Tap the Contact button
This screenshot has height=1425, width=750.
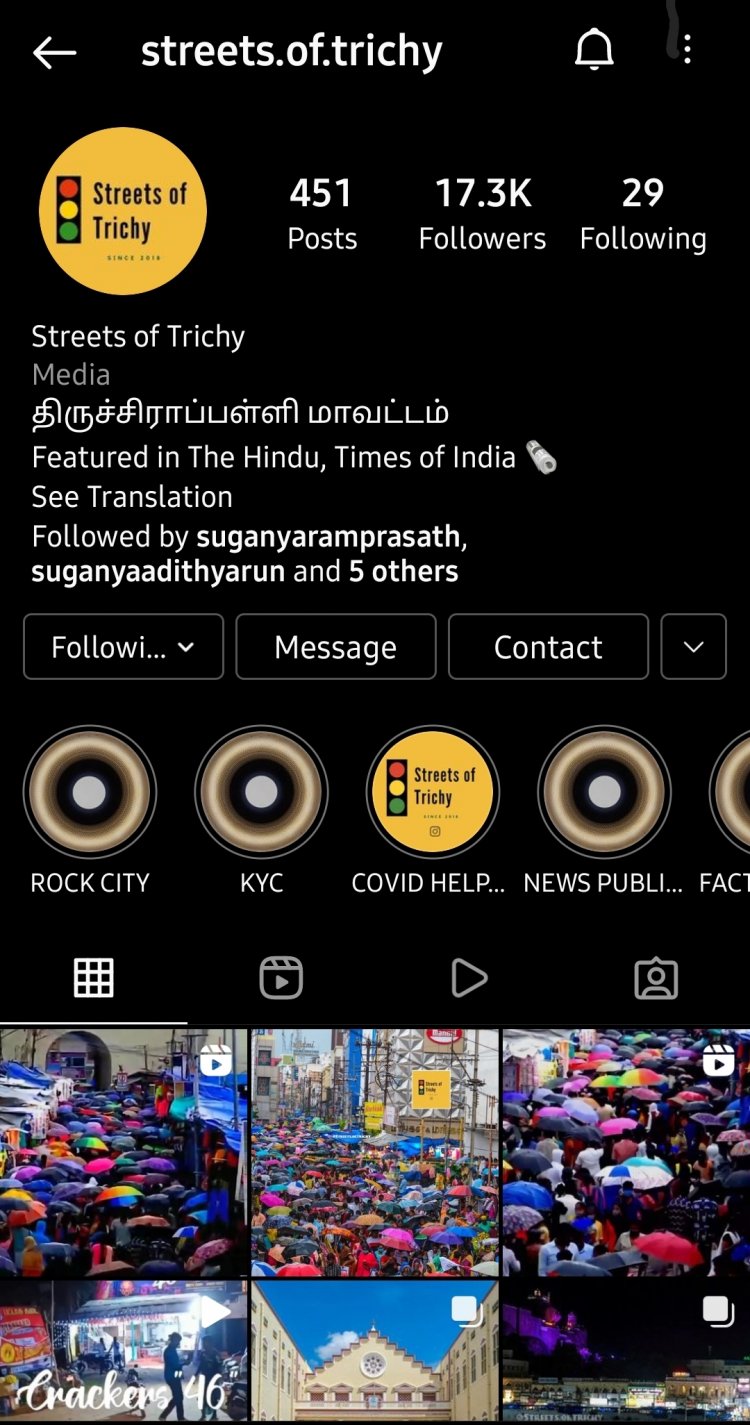548,647
